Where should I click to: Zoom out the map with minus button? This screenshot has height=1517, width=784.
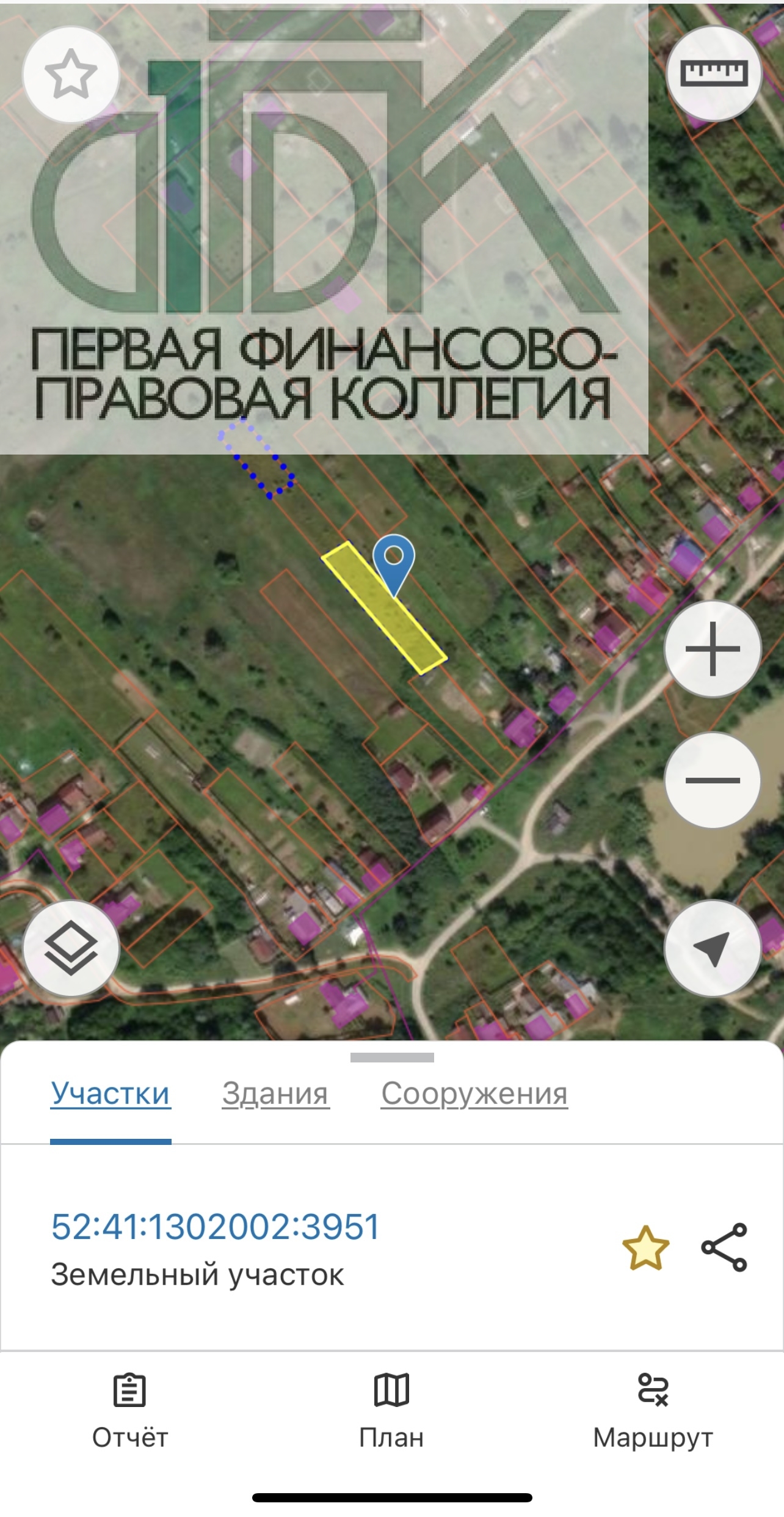click(713, 780)
